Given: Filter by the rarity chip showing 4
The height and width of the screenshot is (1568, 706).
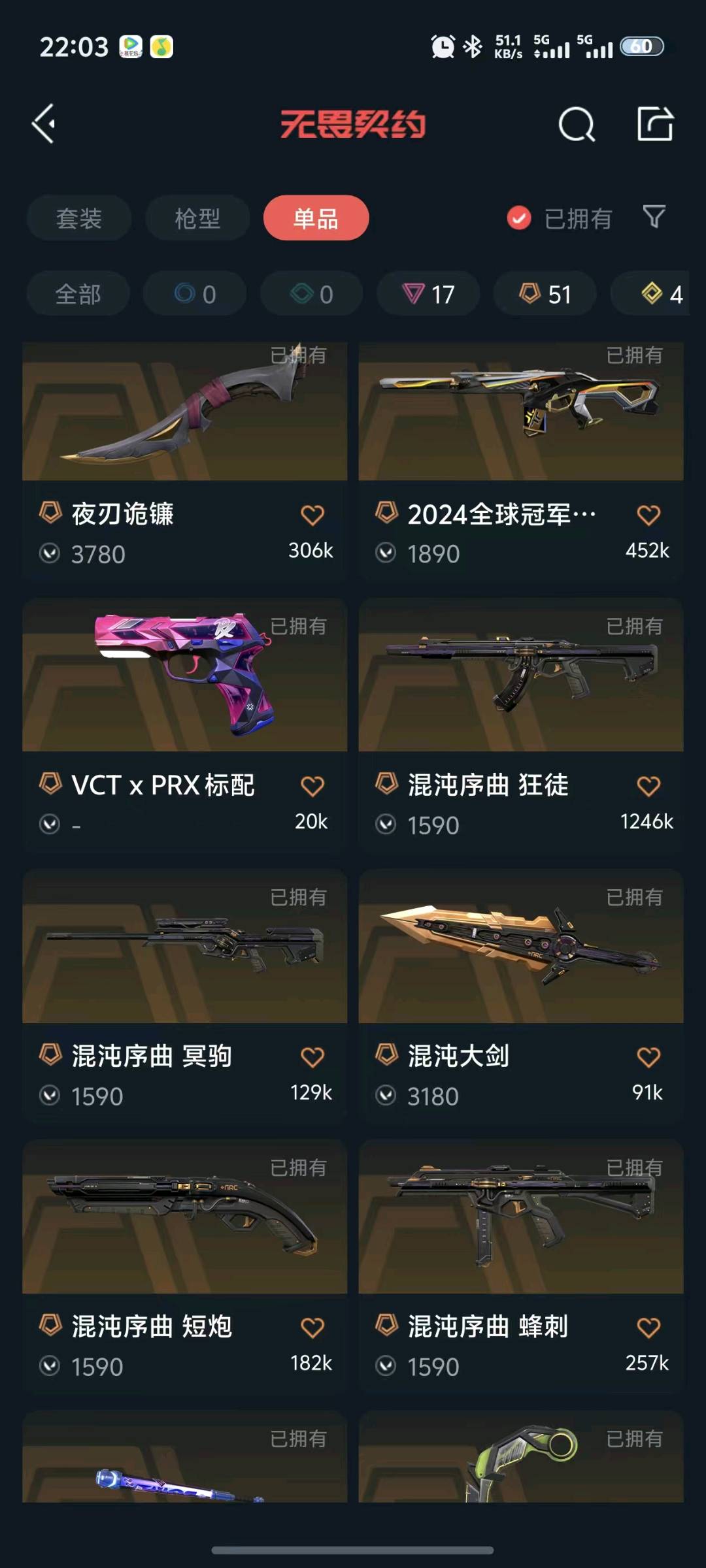Looking at the screenshot, I should [660, 294].
